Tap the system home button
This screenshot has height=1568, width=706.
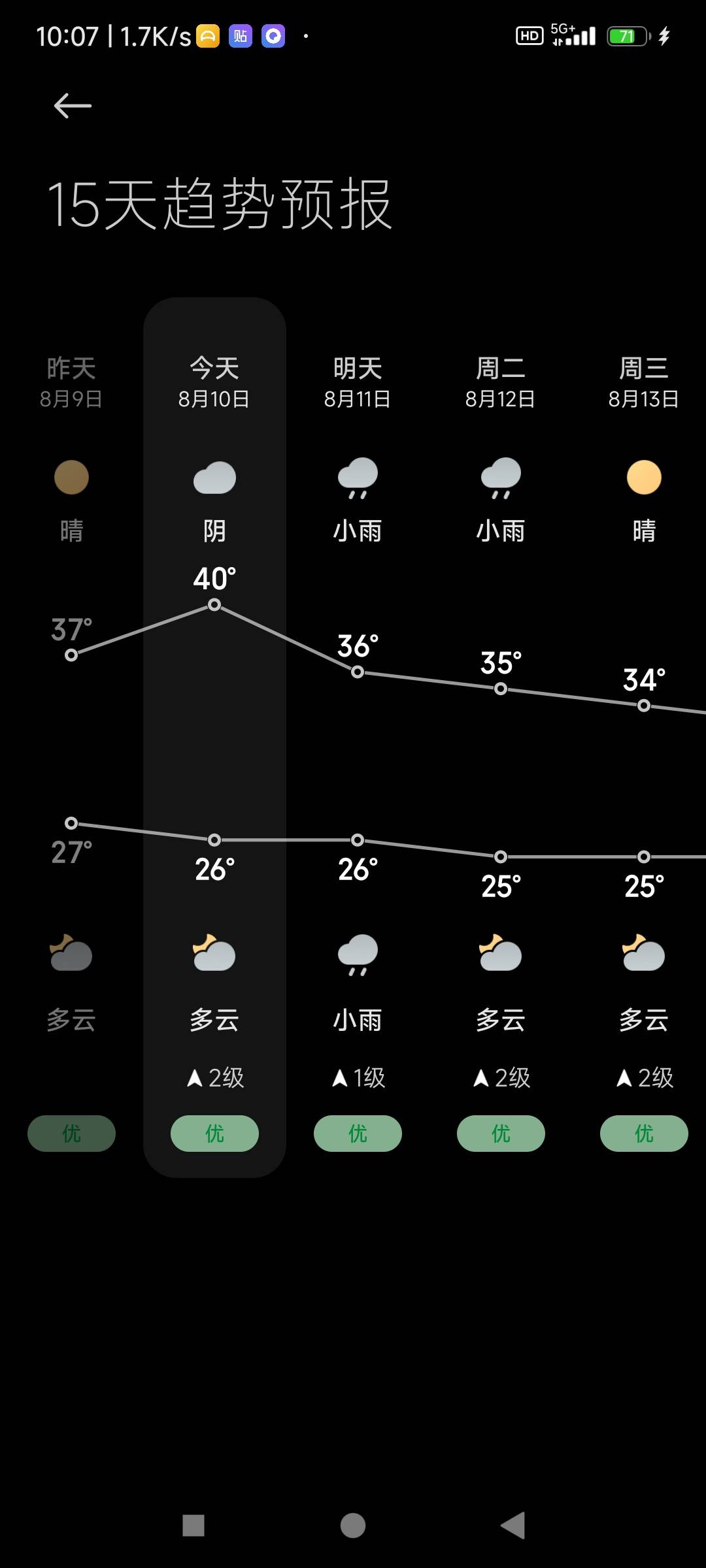click(353, 1526)
